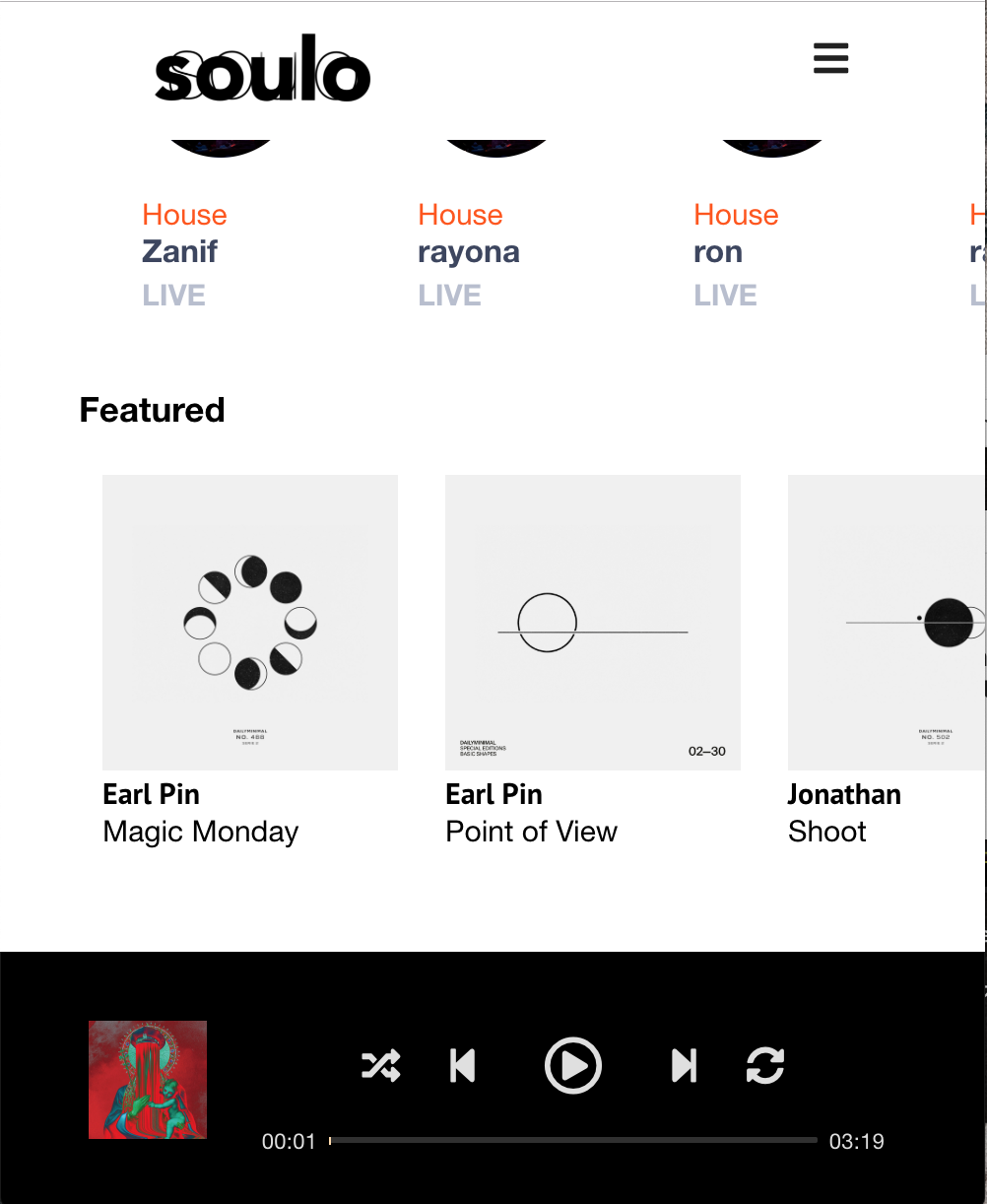This screenshot has width=987, height=1204.
Task: Open the hamburger menu
Action: tap(830, 58)
